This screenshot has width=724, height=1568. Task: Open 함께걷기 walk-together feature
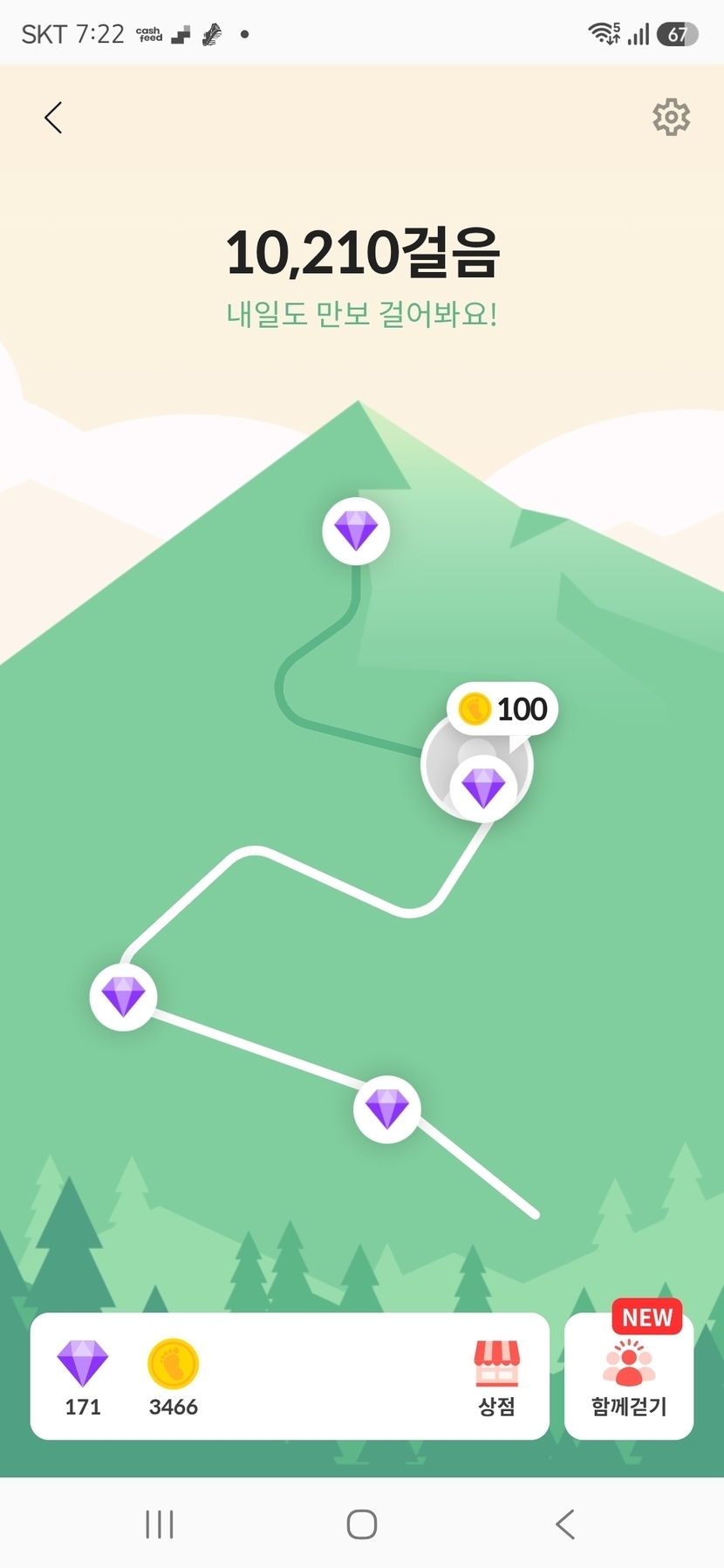[x=629, y=1377]
